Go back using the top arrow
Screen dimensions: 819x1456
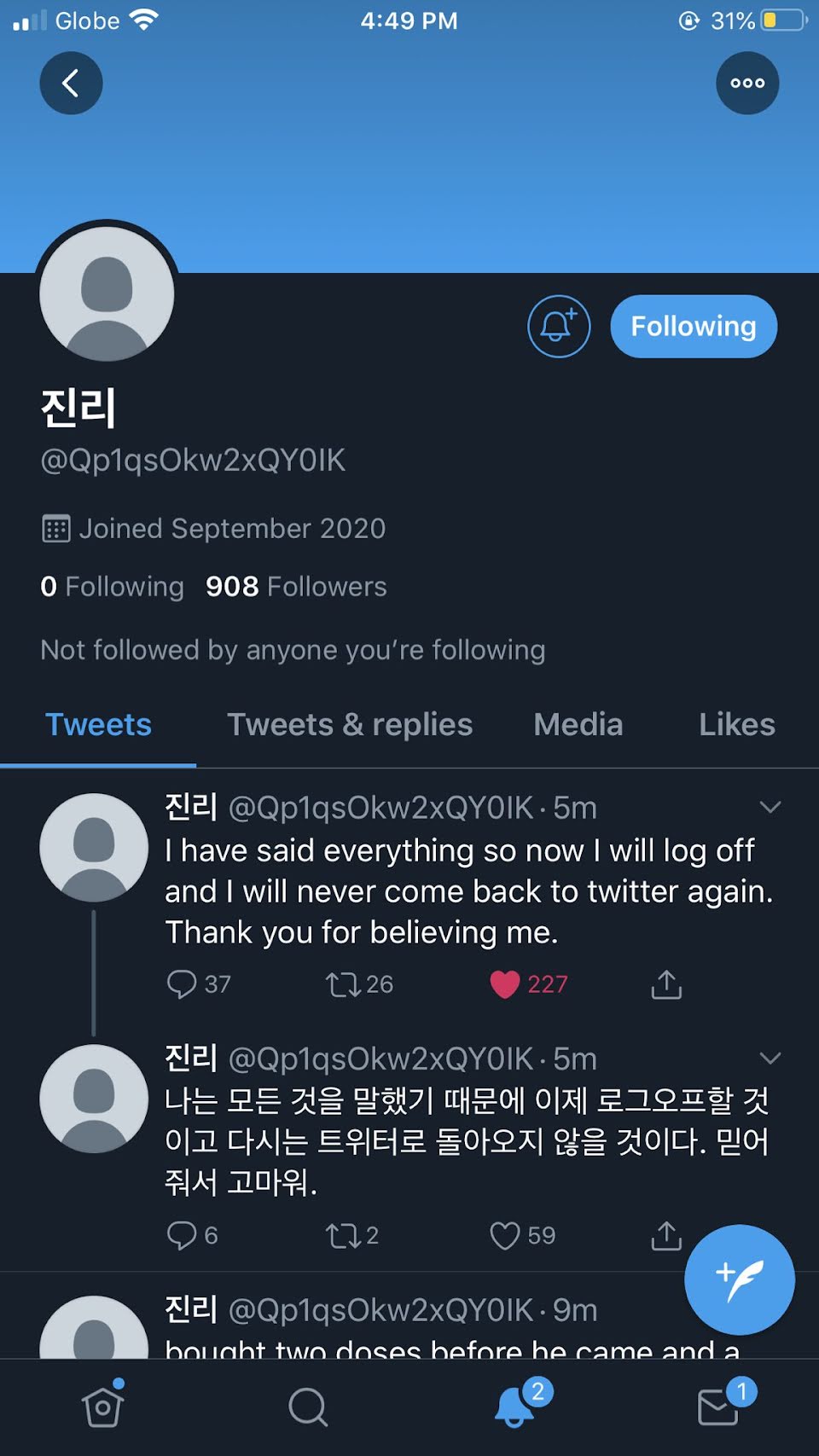71,83
